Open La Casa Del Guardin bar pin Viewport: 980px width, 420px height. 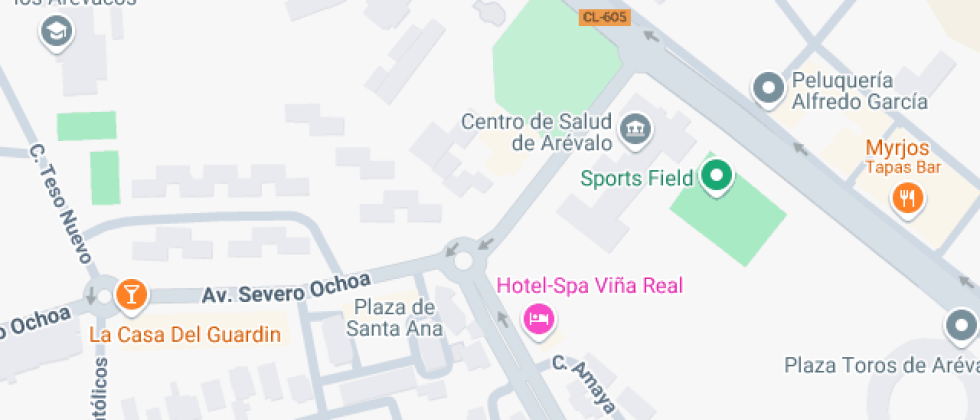(x=131, y=294)
